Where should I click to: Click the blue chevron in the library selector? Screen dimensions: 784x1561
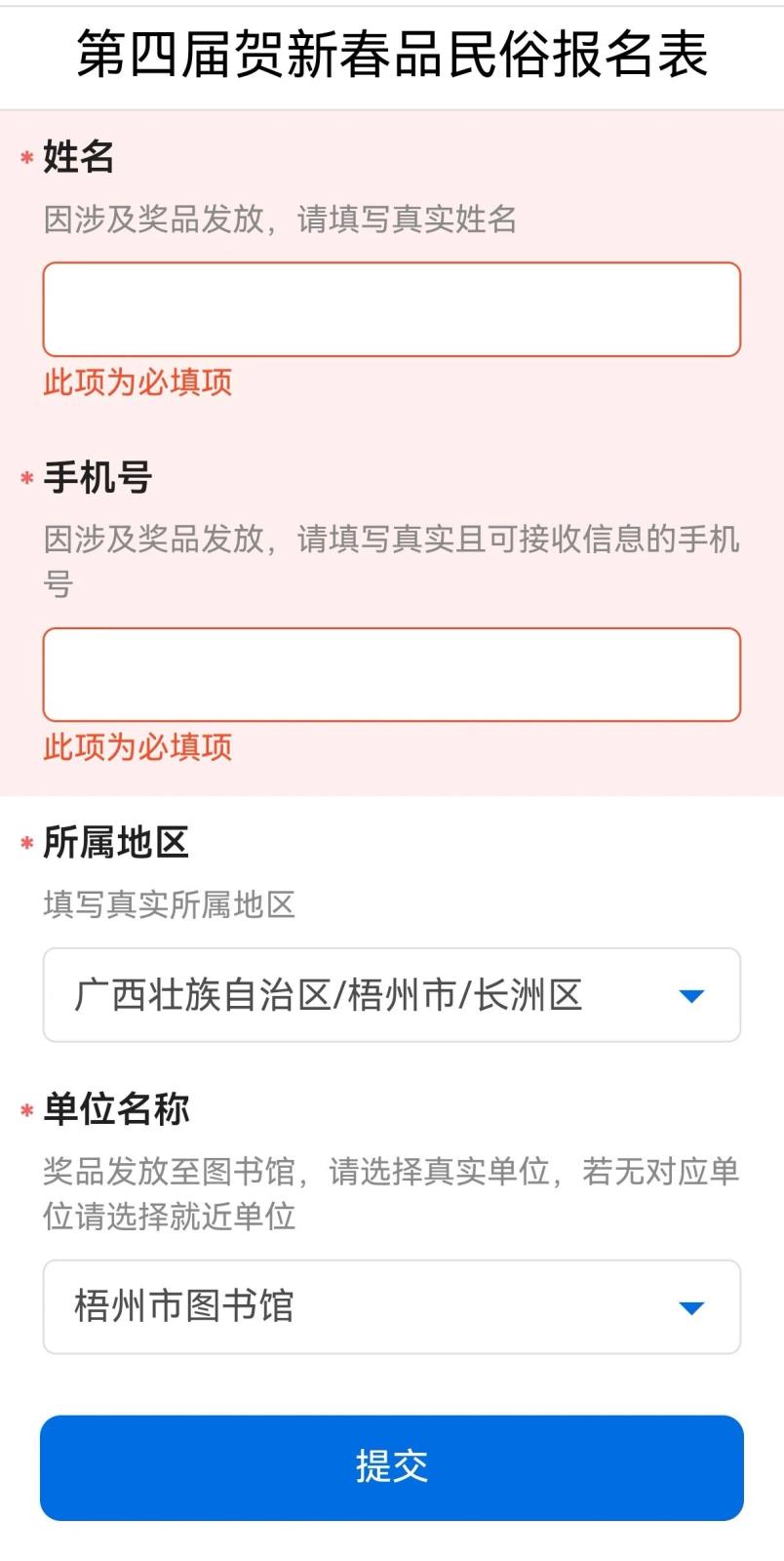690,1307
